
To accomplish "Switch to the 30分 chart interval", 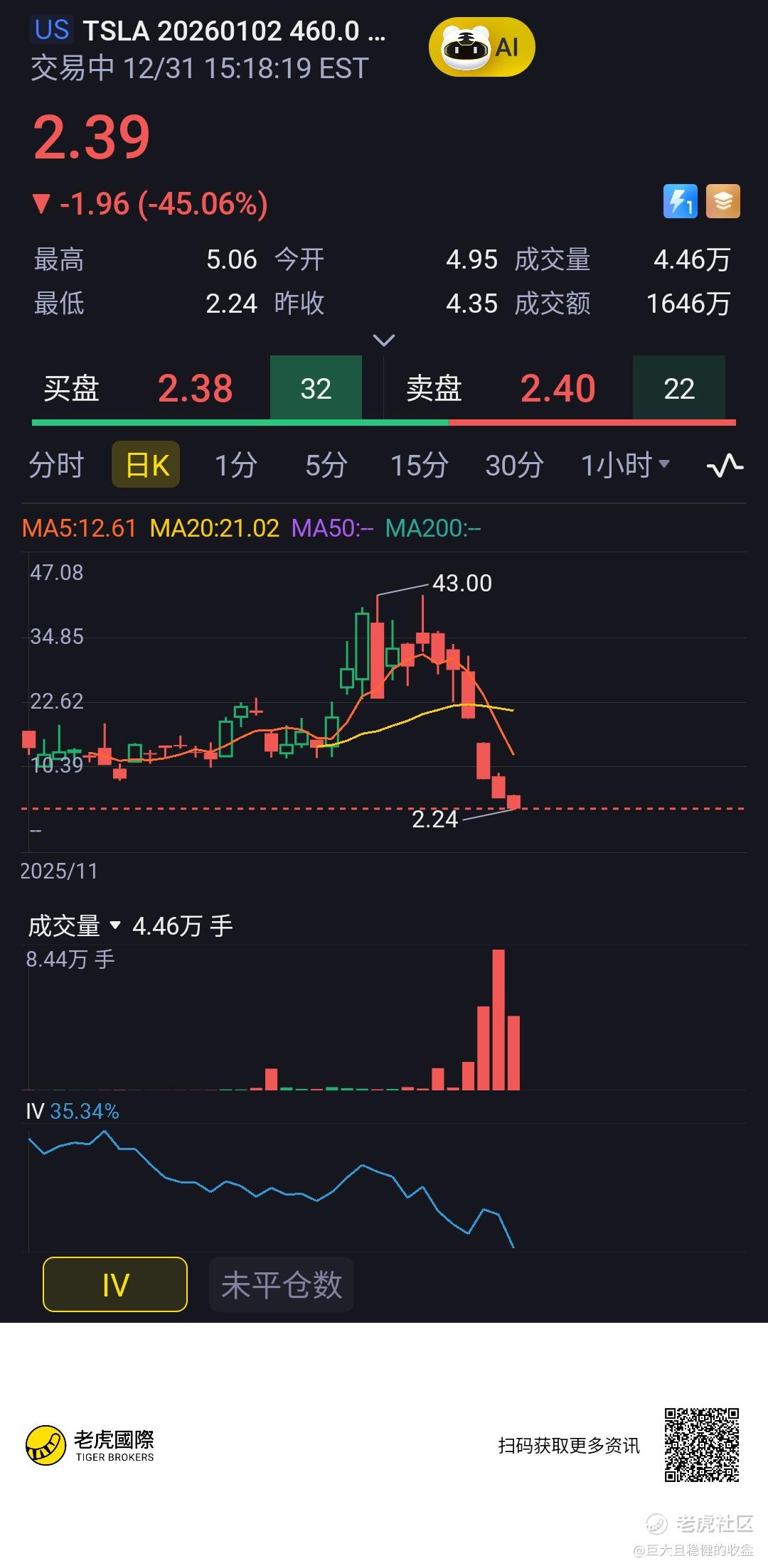I will [x=514, y=466].
